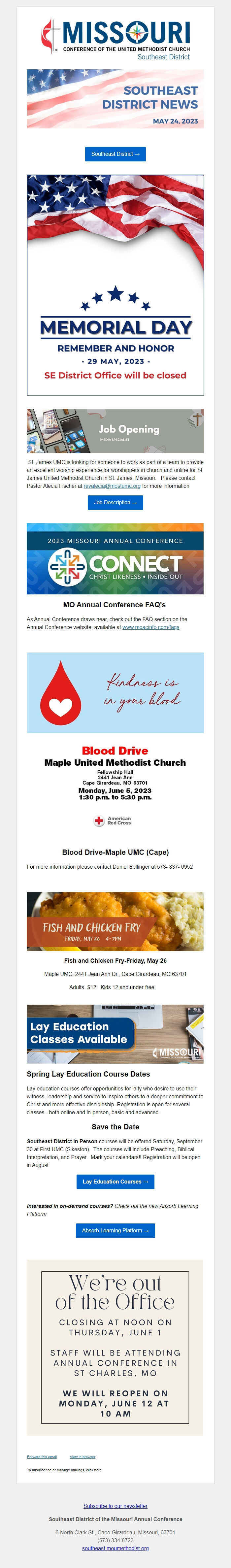Open the www.moacinfo.com/faqs link
This screenshot has width=231, height=1568.
(151, 627)
